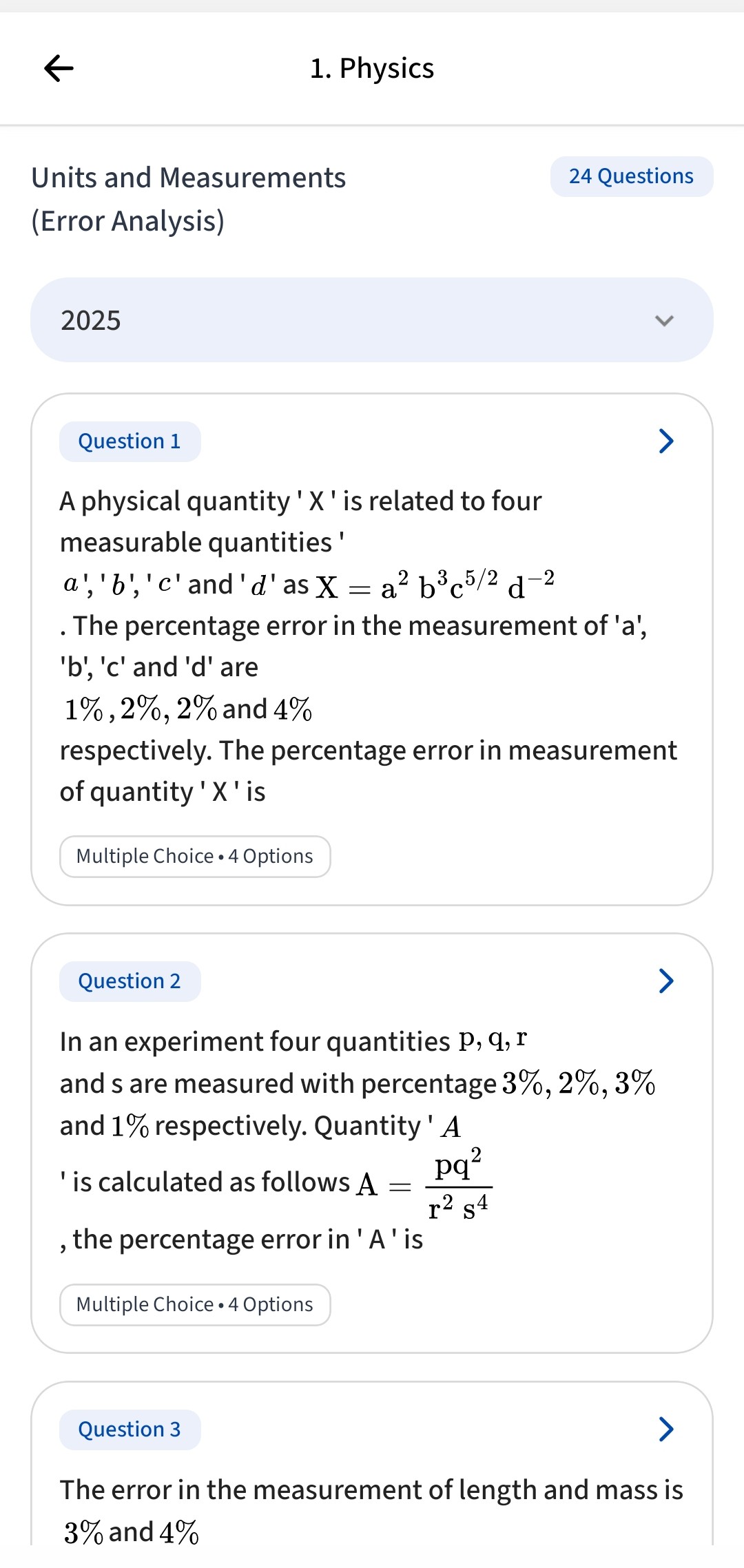
Task: Select the Question 2 label pill
Action: pyautogui.click(x=130, y=981)
